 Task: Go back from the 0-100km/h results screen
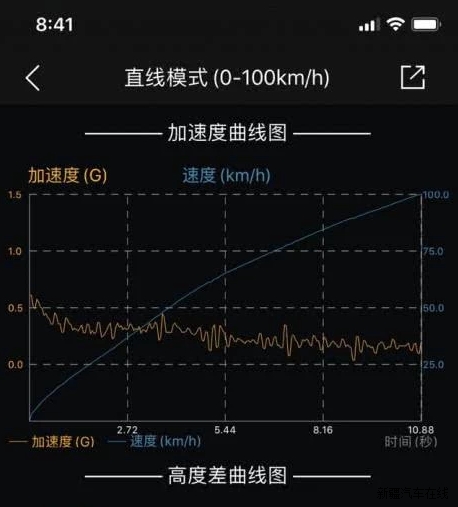point(33,78)
